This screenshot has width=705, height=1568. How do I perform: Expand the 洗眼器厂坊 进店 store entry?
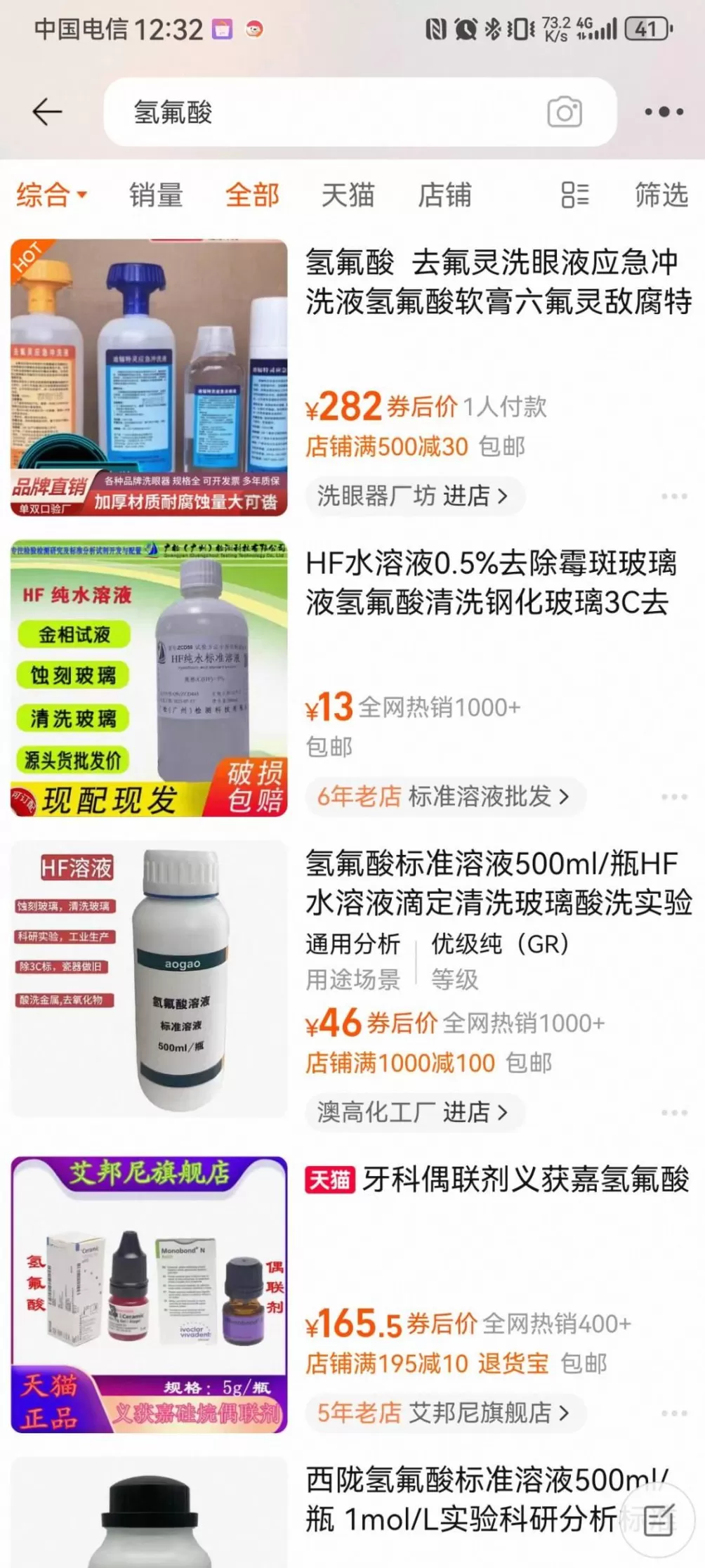(411, 495)
